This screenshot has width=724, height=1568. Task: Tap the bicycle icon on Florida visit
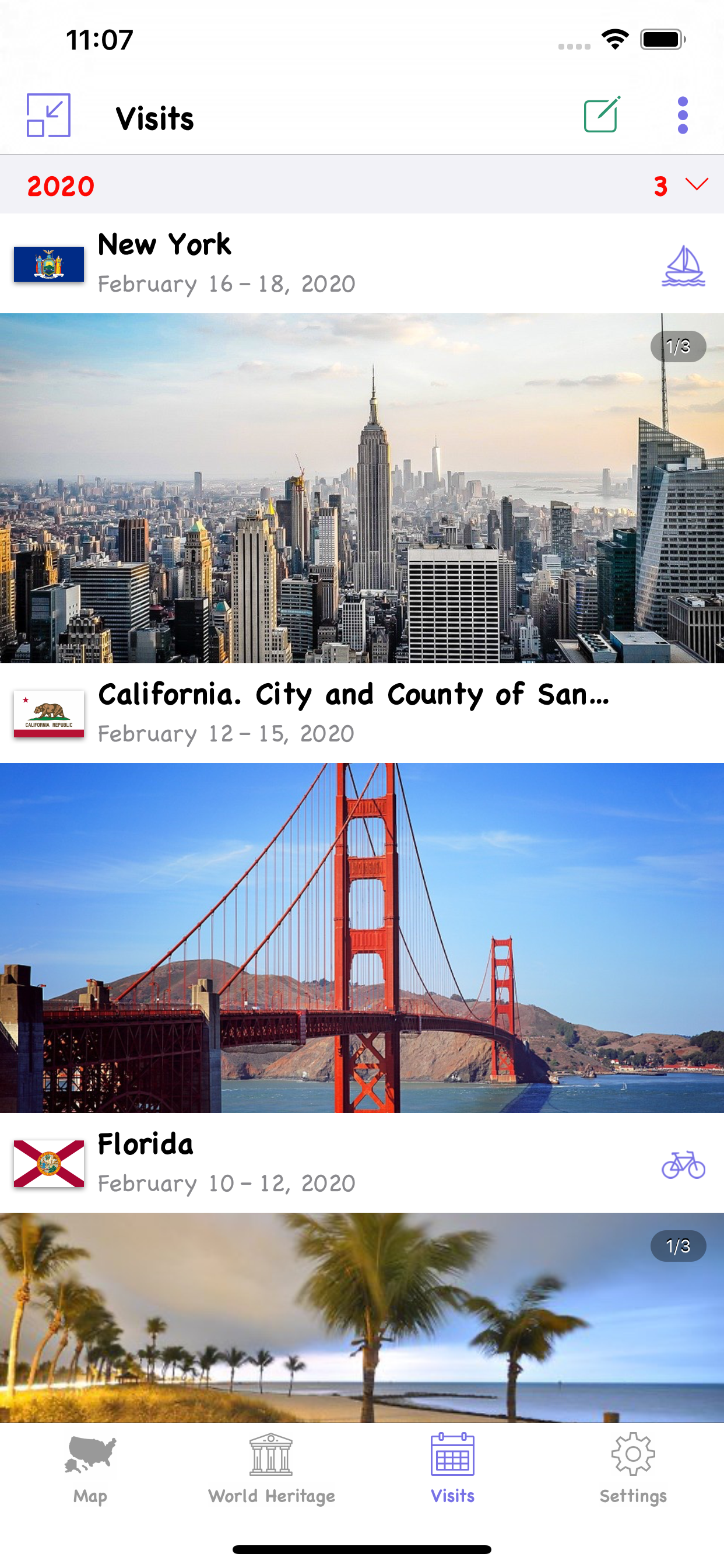coord(683,1164)
